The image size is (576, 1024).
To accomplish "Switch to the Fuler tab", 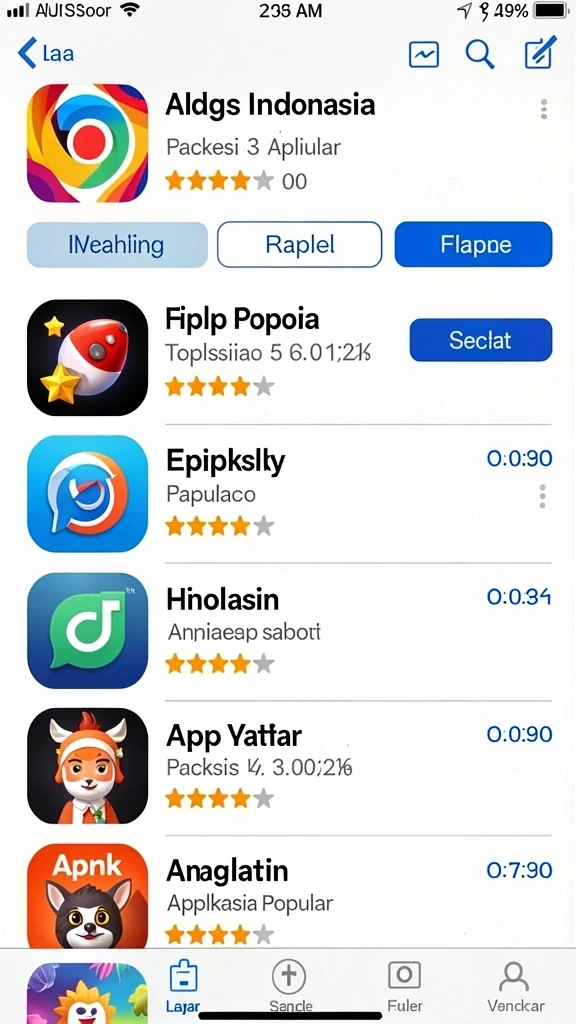I will coord(404,986).
